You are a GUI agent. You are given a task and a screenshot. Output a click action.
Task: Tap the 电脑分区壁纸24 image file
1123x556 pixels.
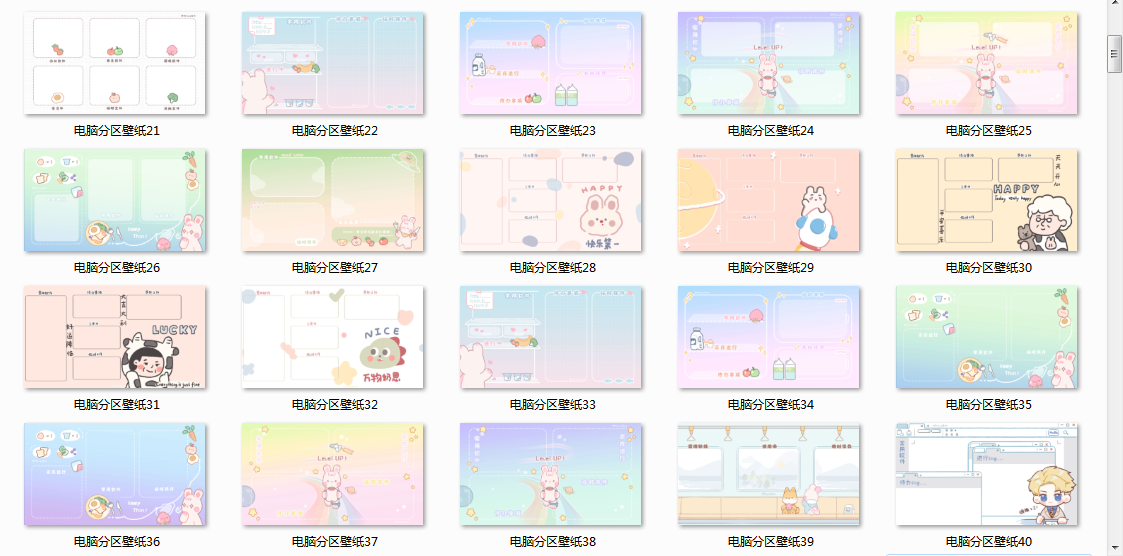tap(769, 64)
